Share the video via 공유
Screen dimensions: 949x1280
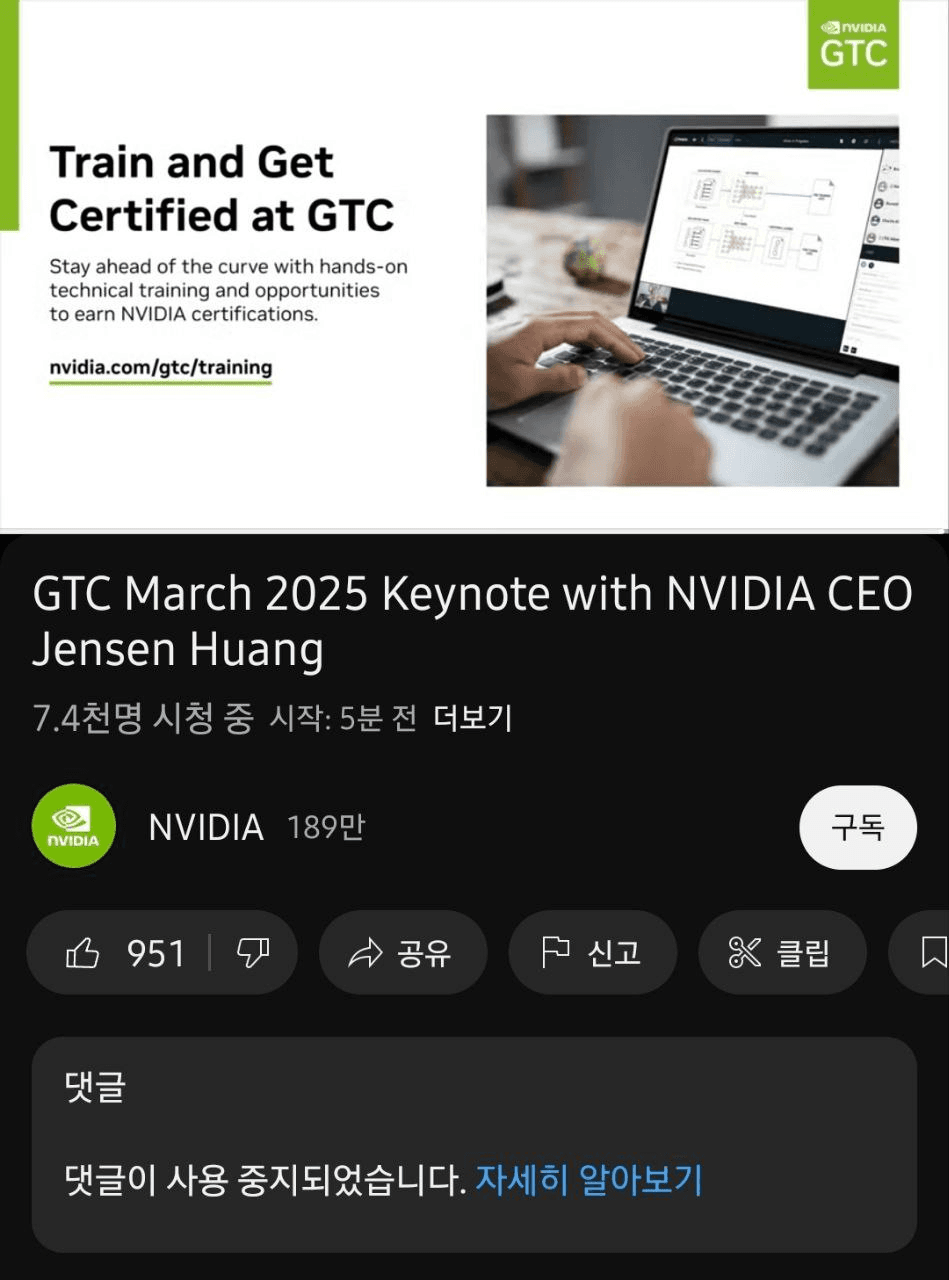pos(402,953)
